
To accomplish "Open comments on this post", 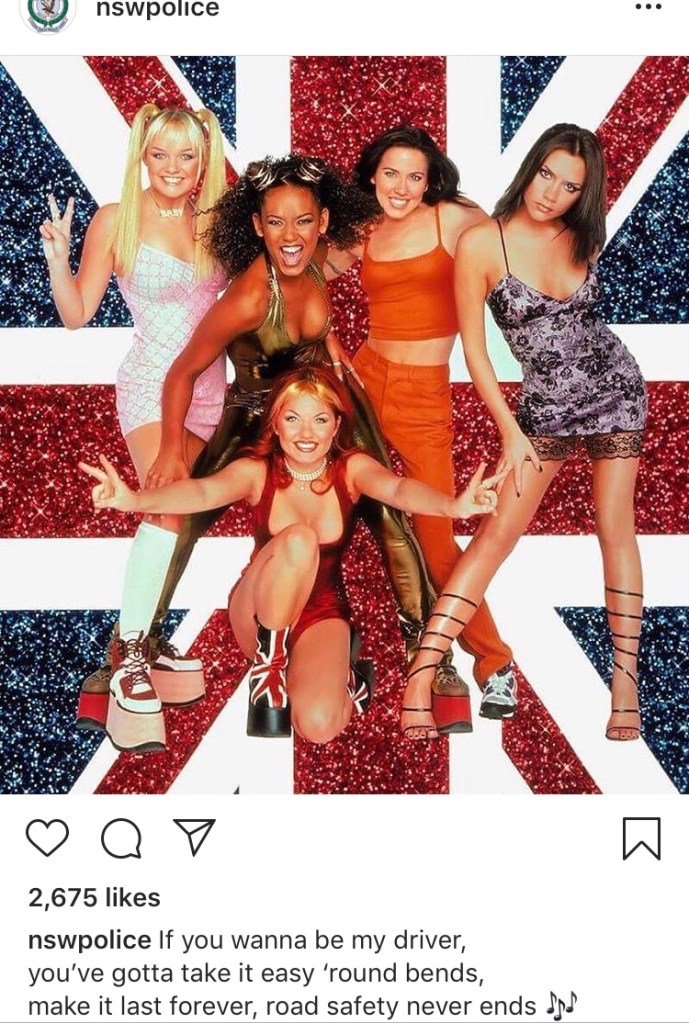I will pos(121,839).
